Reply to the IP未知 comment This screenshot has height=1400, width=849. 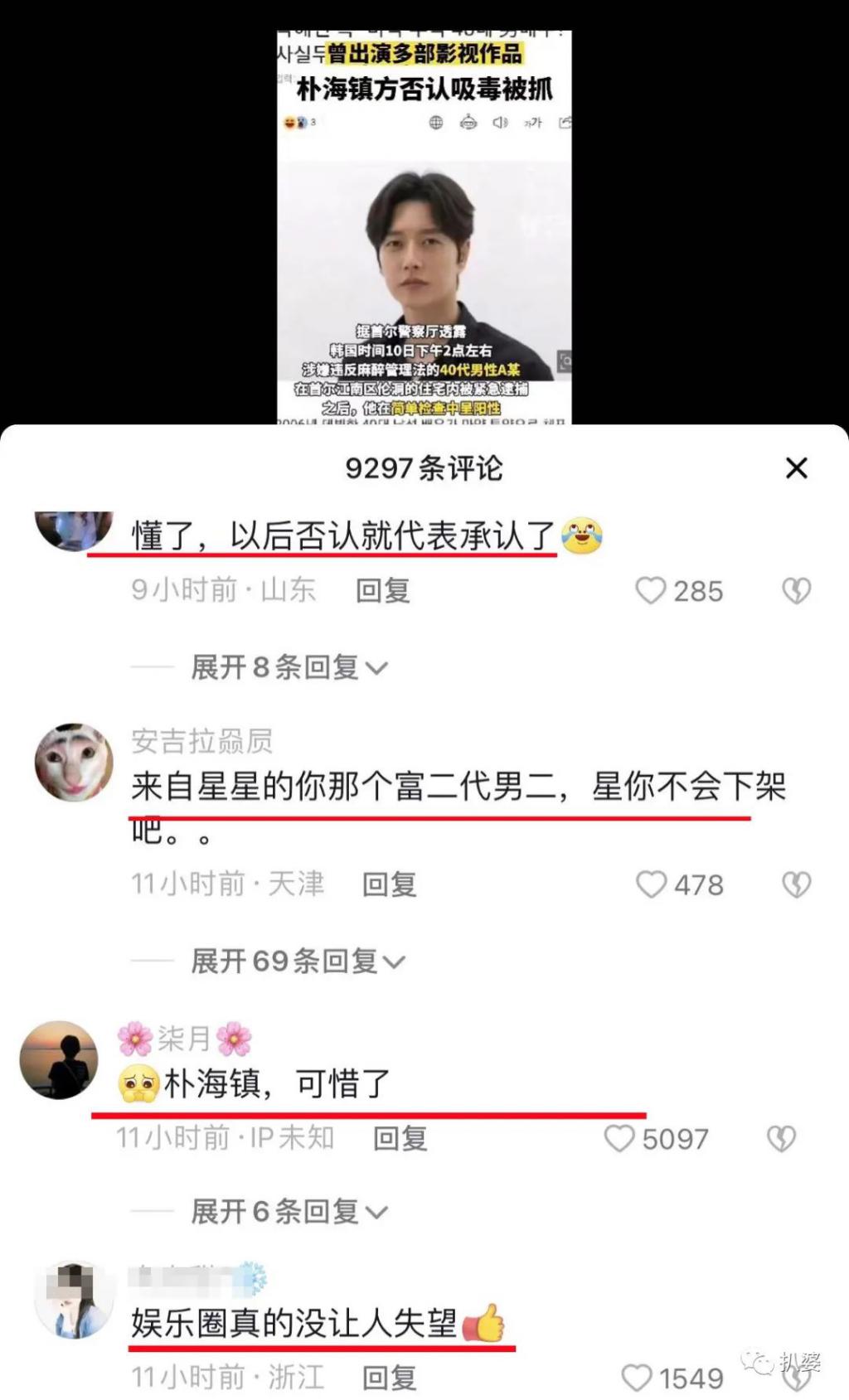400,1138
